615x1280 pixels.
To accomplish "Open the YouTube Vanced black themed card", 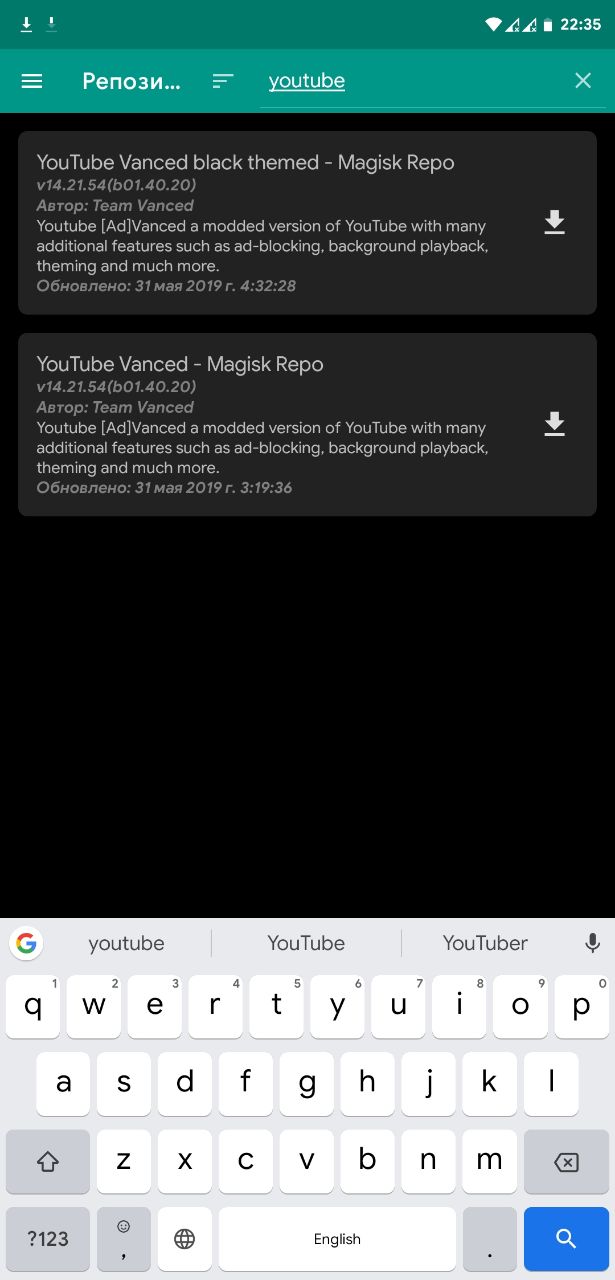I will 308,223.
